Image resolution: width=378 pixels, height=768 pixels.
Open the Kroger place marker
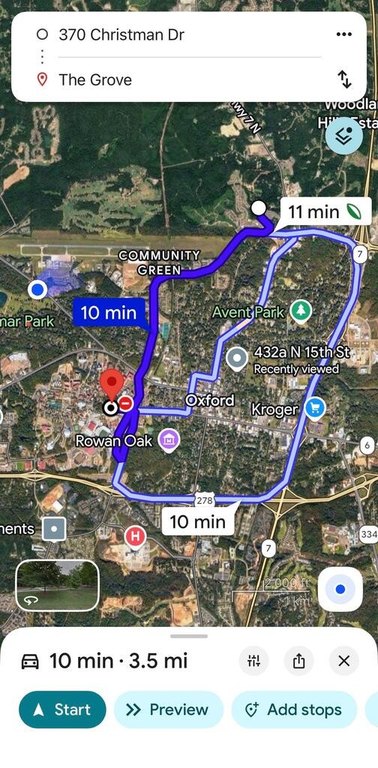click(x=315, y=408)
